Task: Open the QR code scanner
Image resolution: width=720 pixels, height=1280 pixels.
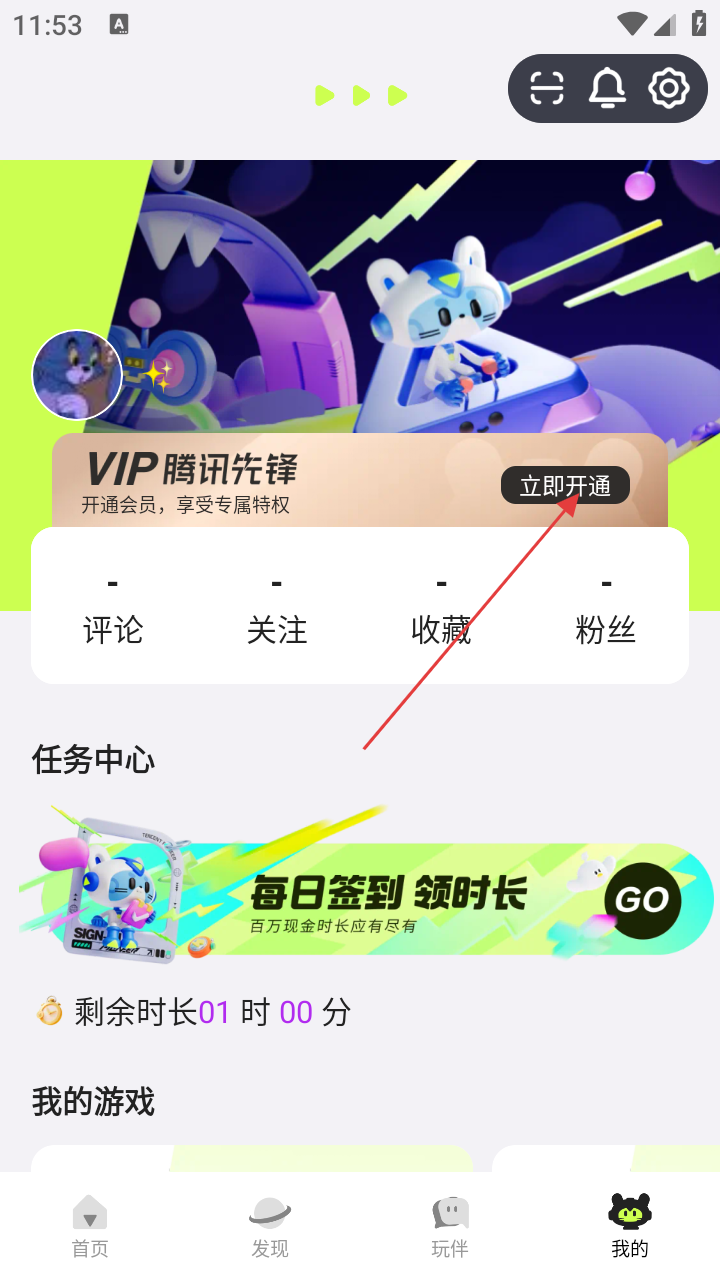Action: coord(547,89)
